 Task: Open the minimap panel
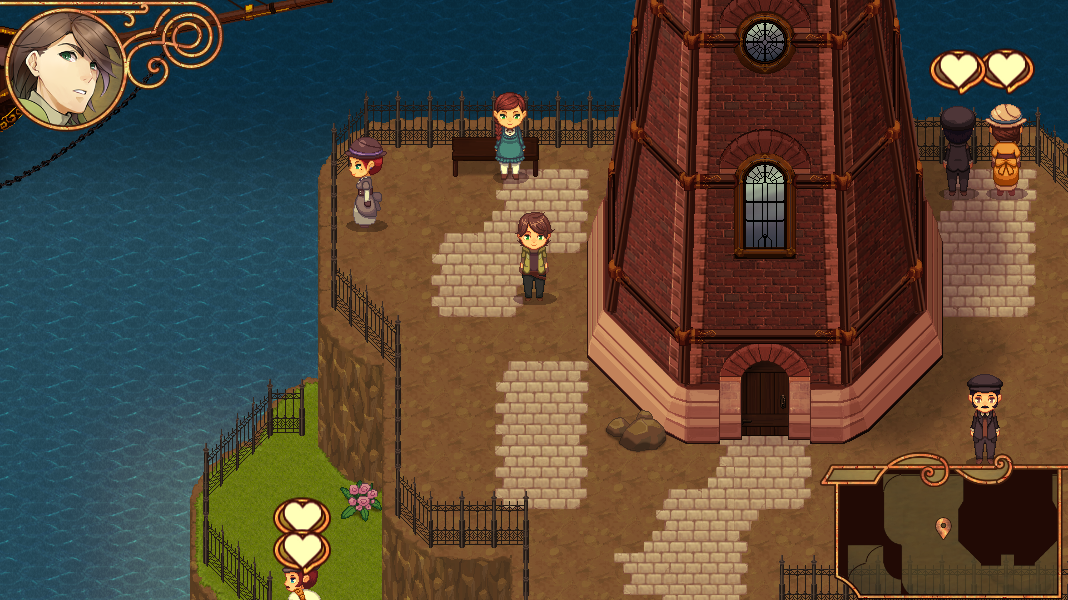948,532
